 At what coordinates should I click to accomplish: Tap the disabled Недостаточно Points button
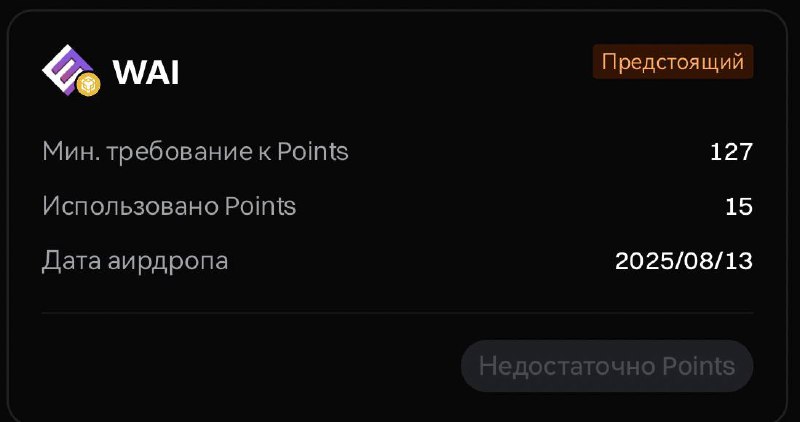(x=607, y=366)
